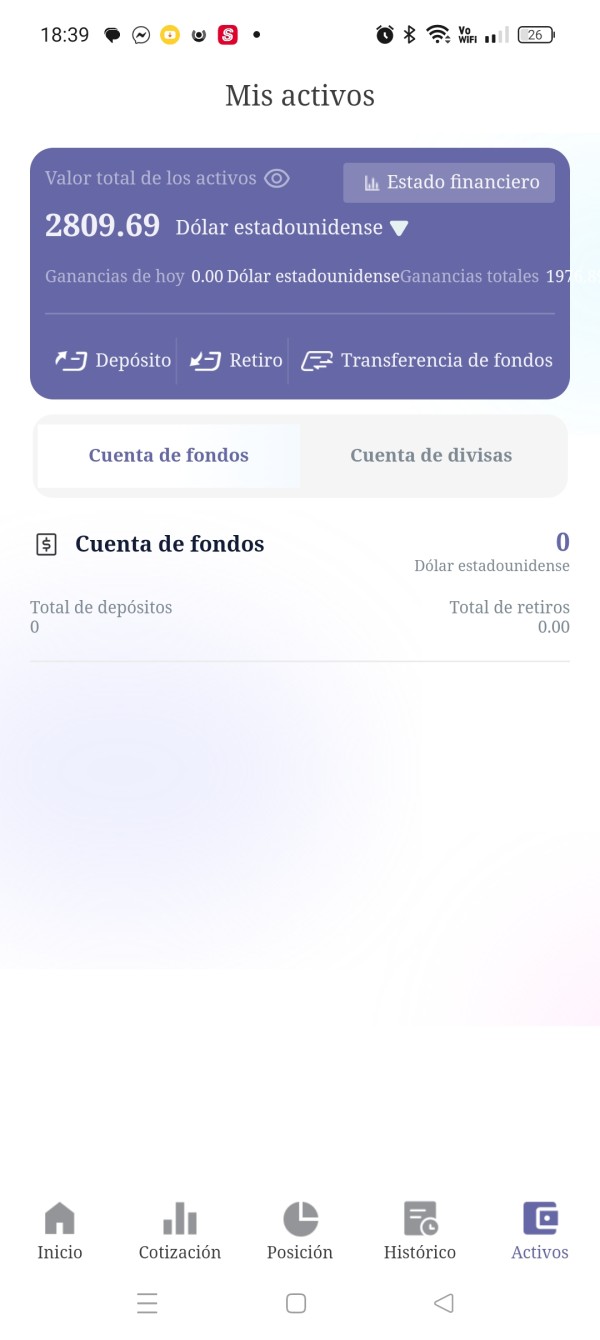
Task: Select Retiro to withdraw funds
Action: [x=236, y=360]
